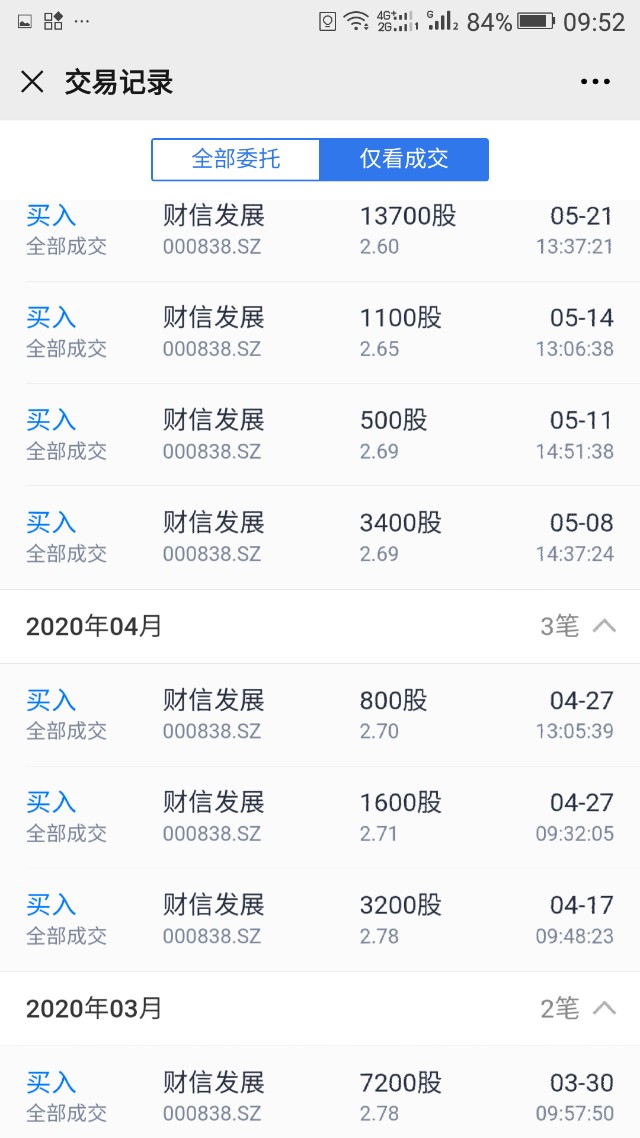Open the 500股 trade on 05-11

(320, 435)
